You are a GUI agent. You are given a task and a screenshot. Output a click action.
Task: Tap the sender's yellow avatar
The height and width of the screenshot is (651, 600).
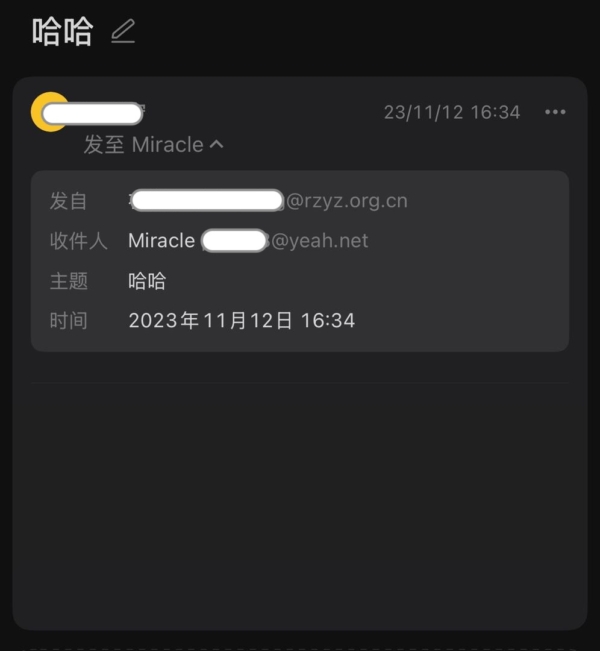[x=46, y=112]
